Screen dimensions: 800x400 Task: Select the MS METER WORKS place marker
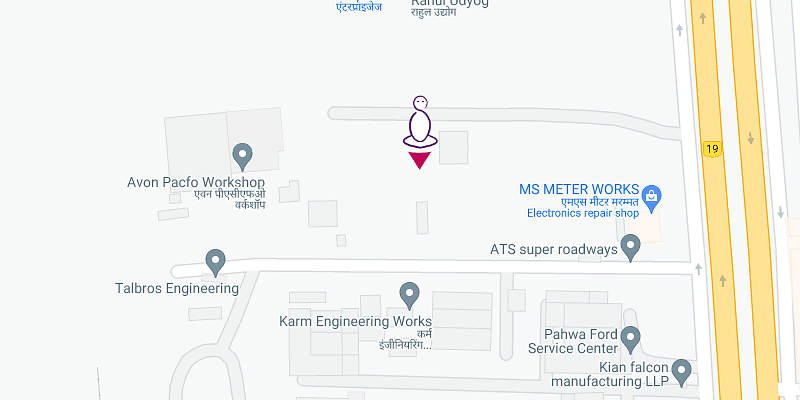(652, 195)
